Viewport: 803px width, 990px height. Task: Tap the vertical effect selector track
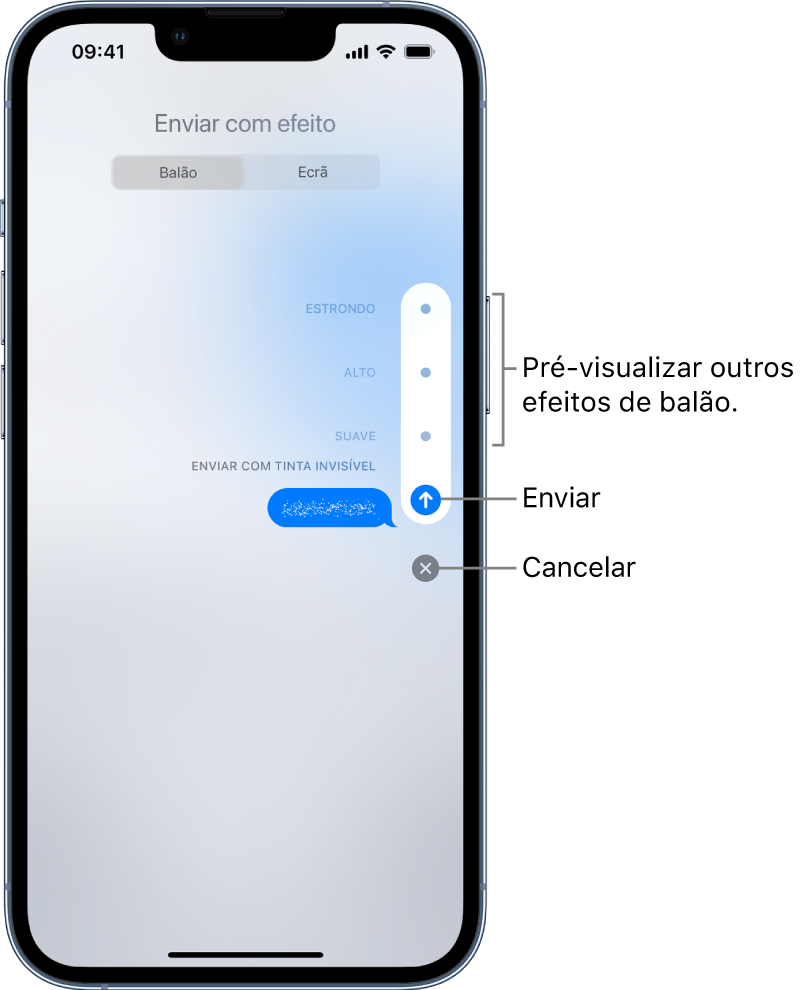425,400
